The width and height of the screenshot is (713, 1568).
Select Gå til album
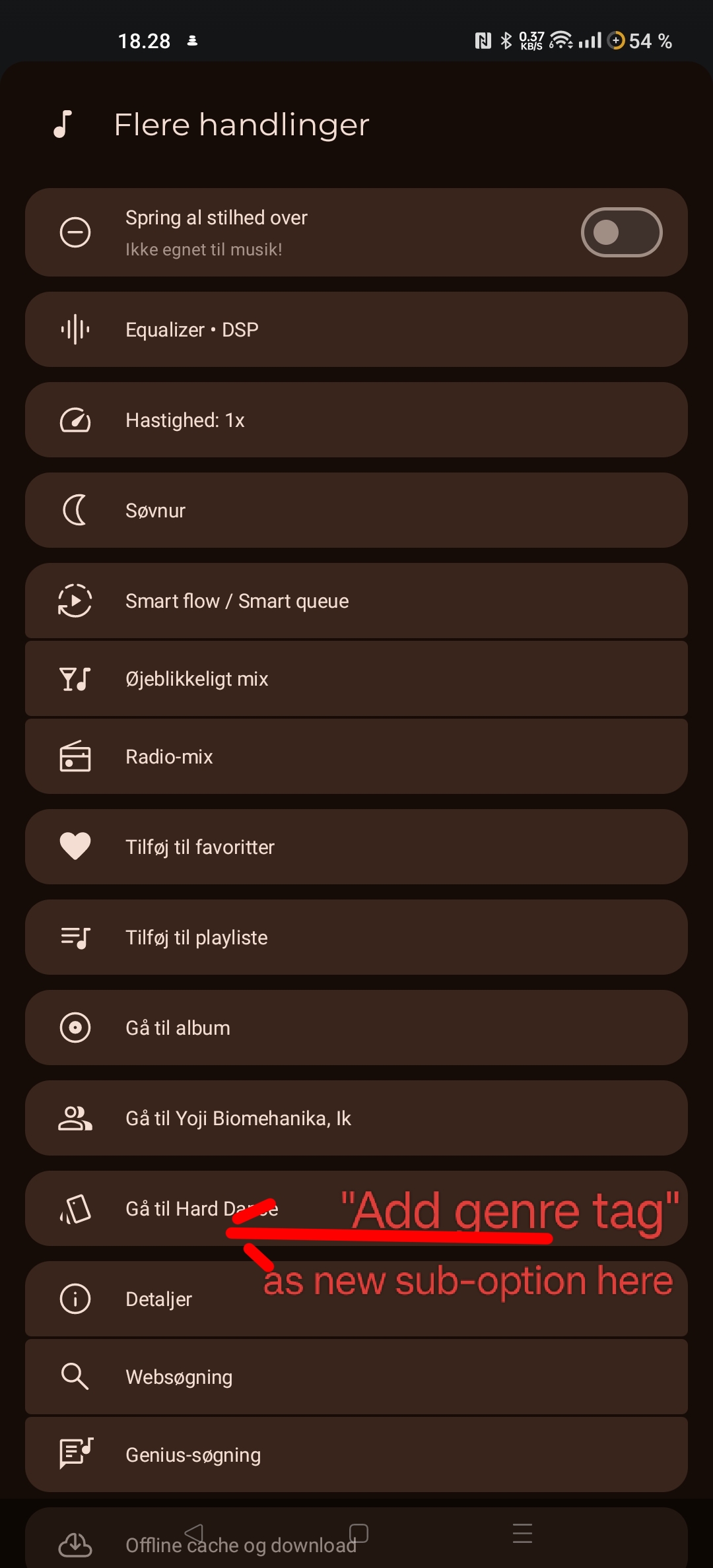356,1028
